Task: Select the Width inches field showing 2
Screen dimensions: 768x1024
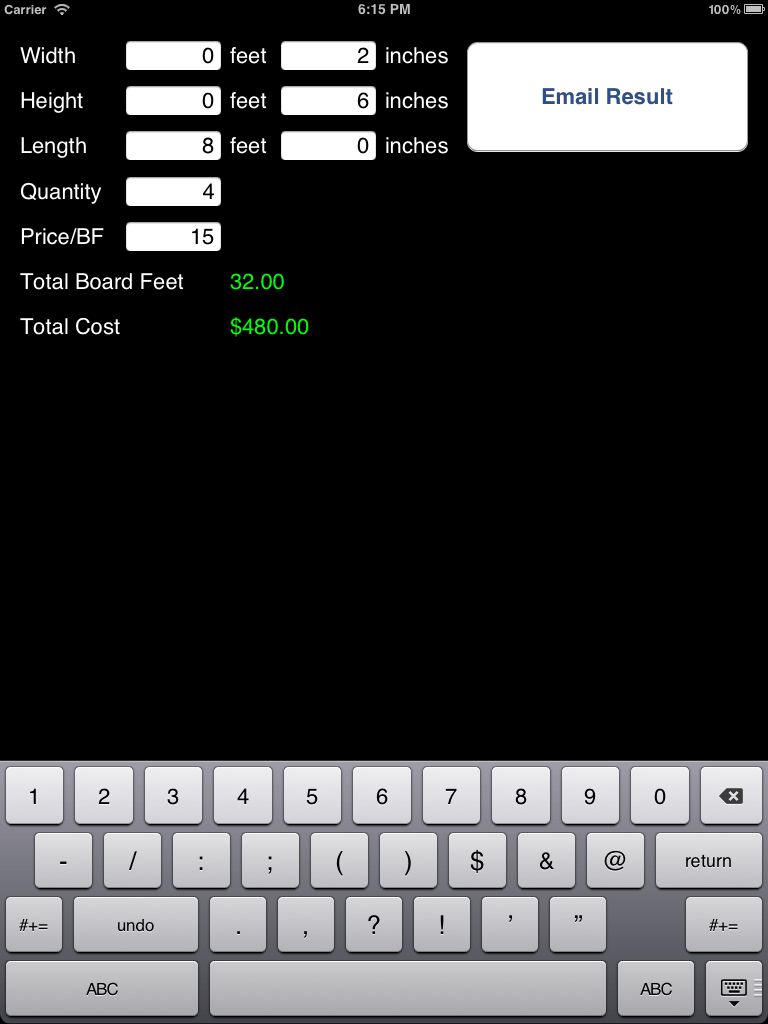Action: click(x=328, y=56)
